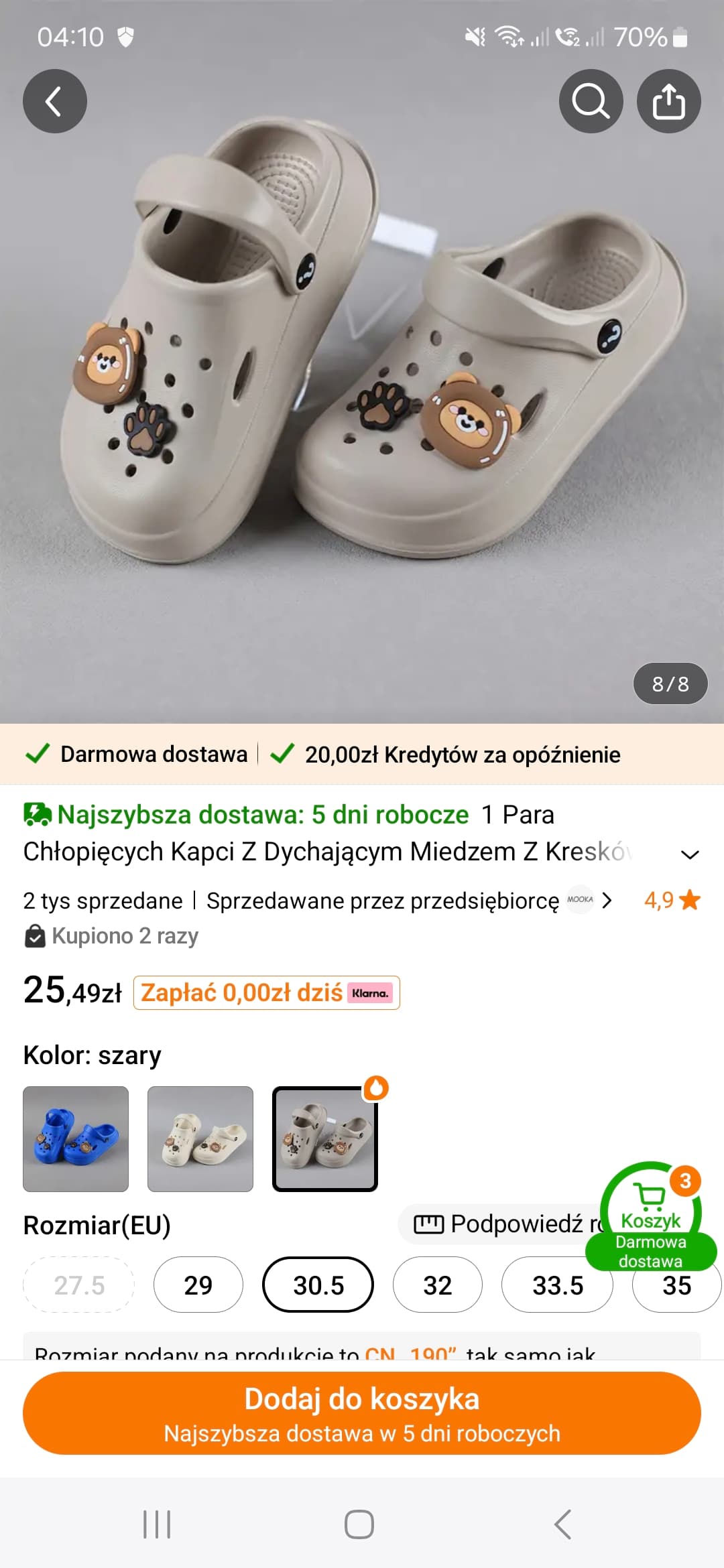The height and width of the screenshot is (1568, 724).
Task: Select the white color variant
Action: click(200, 1139)
